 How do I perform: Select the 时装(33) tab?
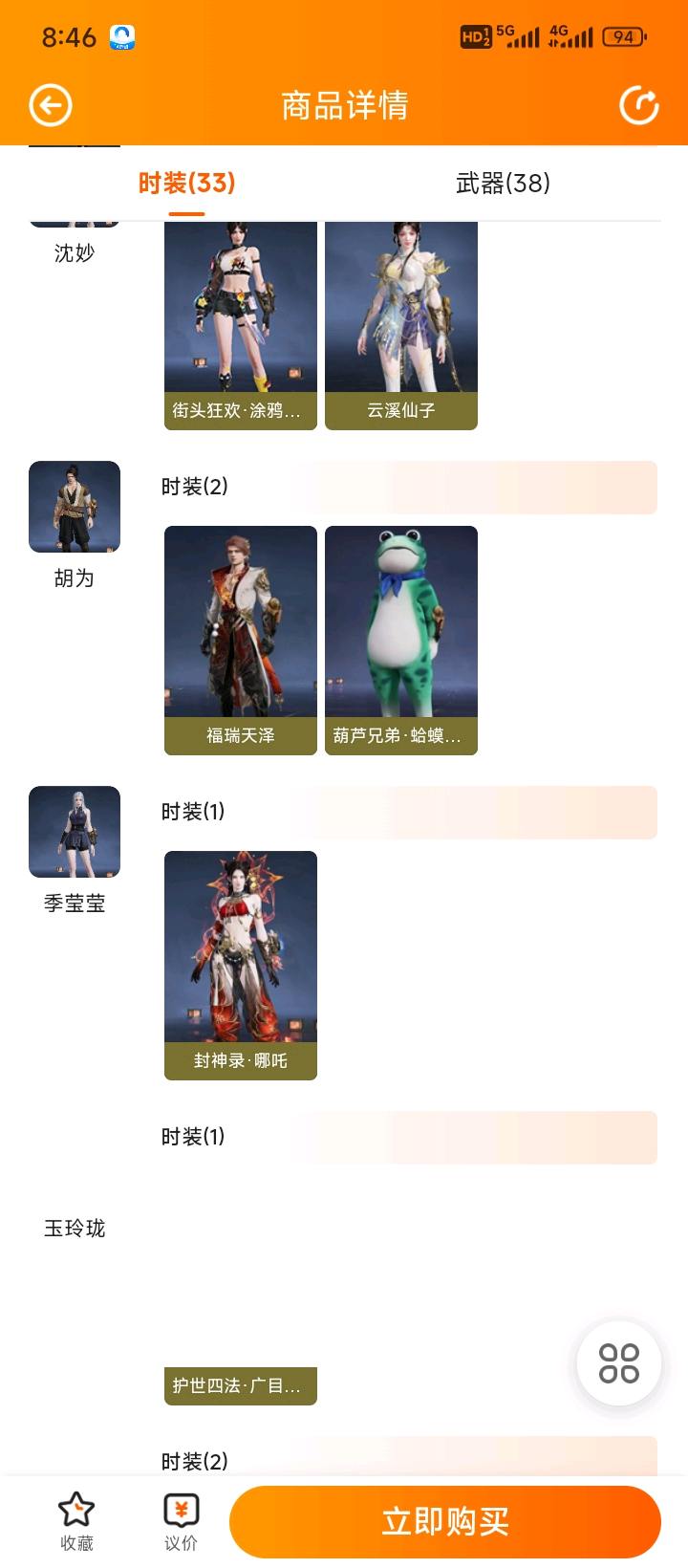pyautogui.click(x=186, y=183)
